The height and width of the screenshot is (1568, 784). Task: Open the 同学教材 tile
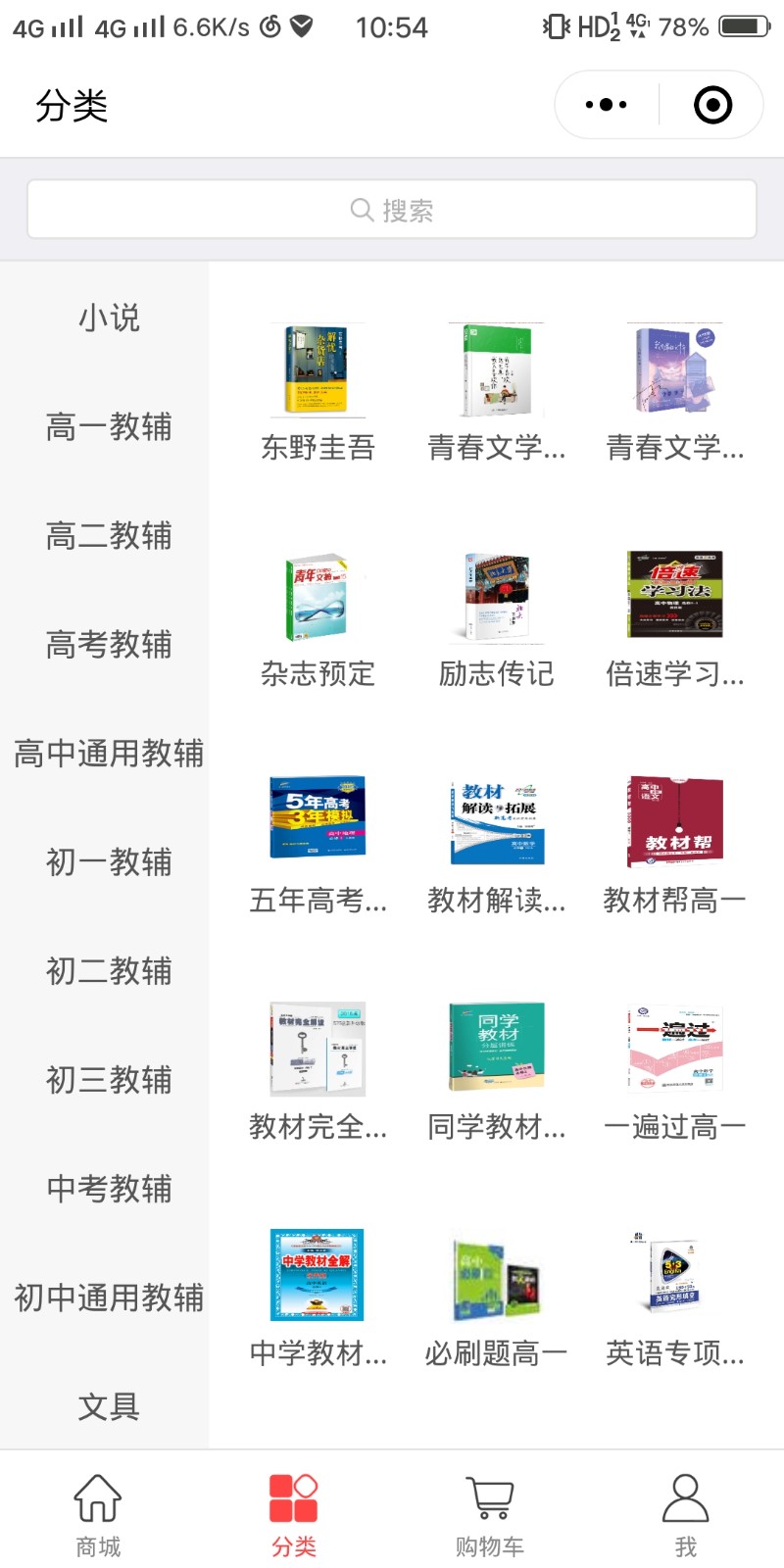coord(496,1068)
